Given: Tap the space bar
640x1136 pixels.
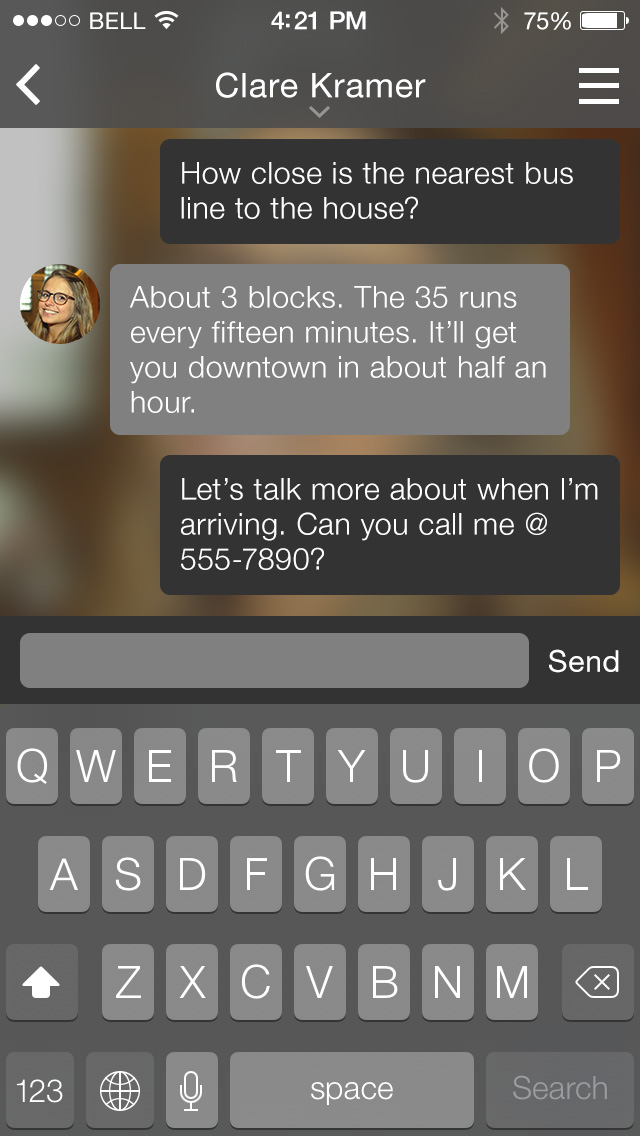Looking at the screenshot, I should 352,1090.
